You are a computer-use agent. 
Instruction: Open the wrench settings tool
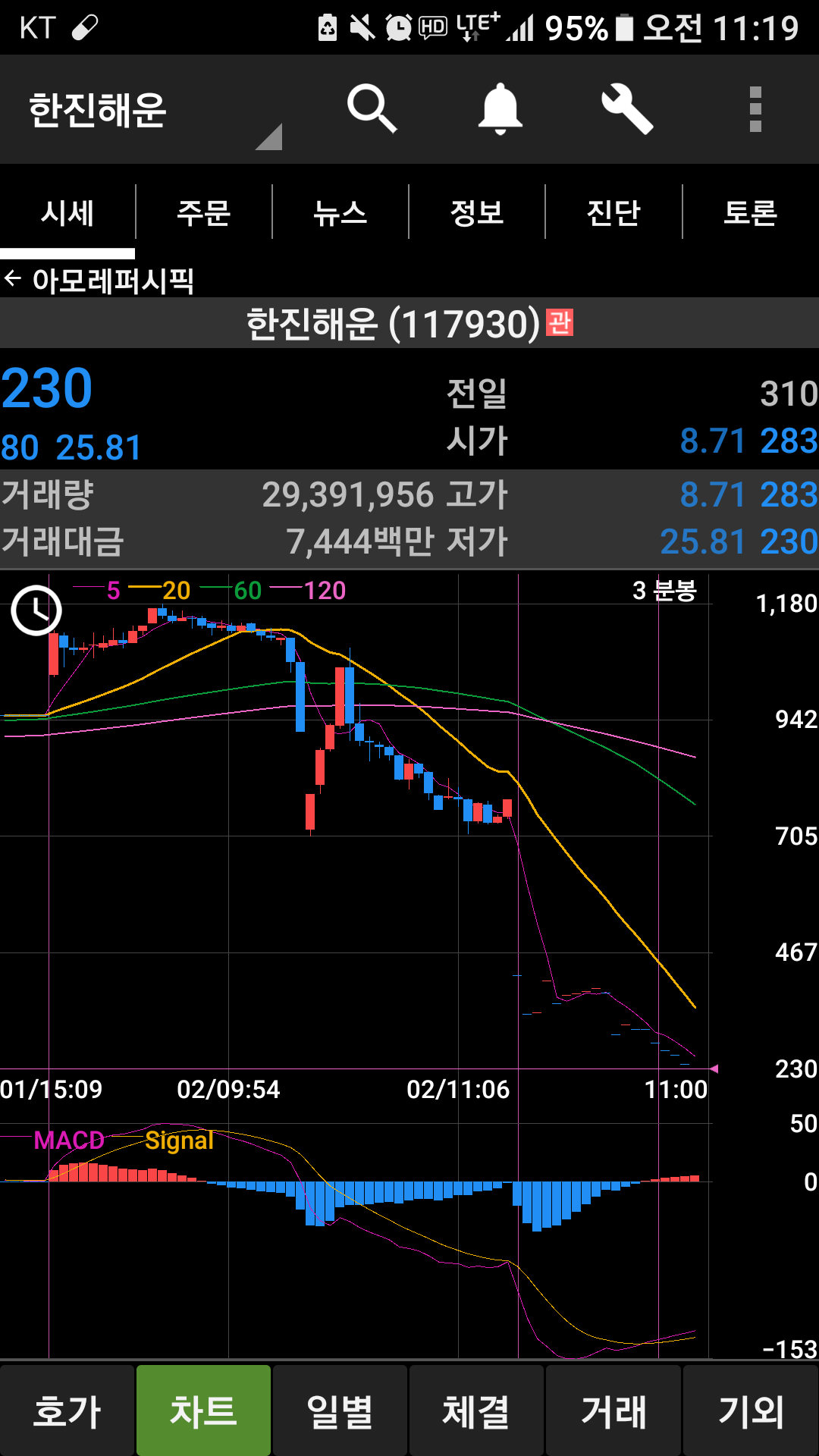pos(626,109)
